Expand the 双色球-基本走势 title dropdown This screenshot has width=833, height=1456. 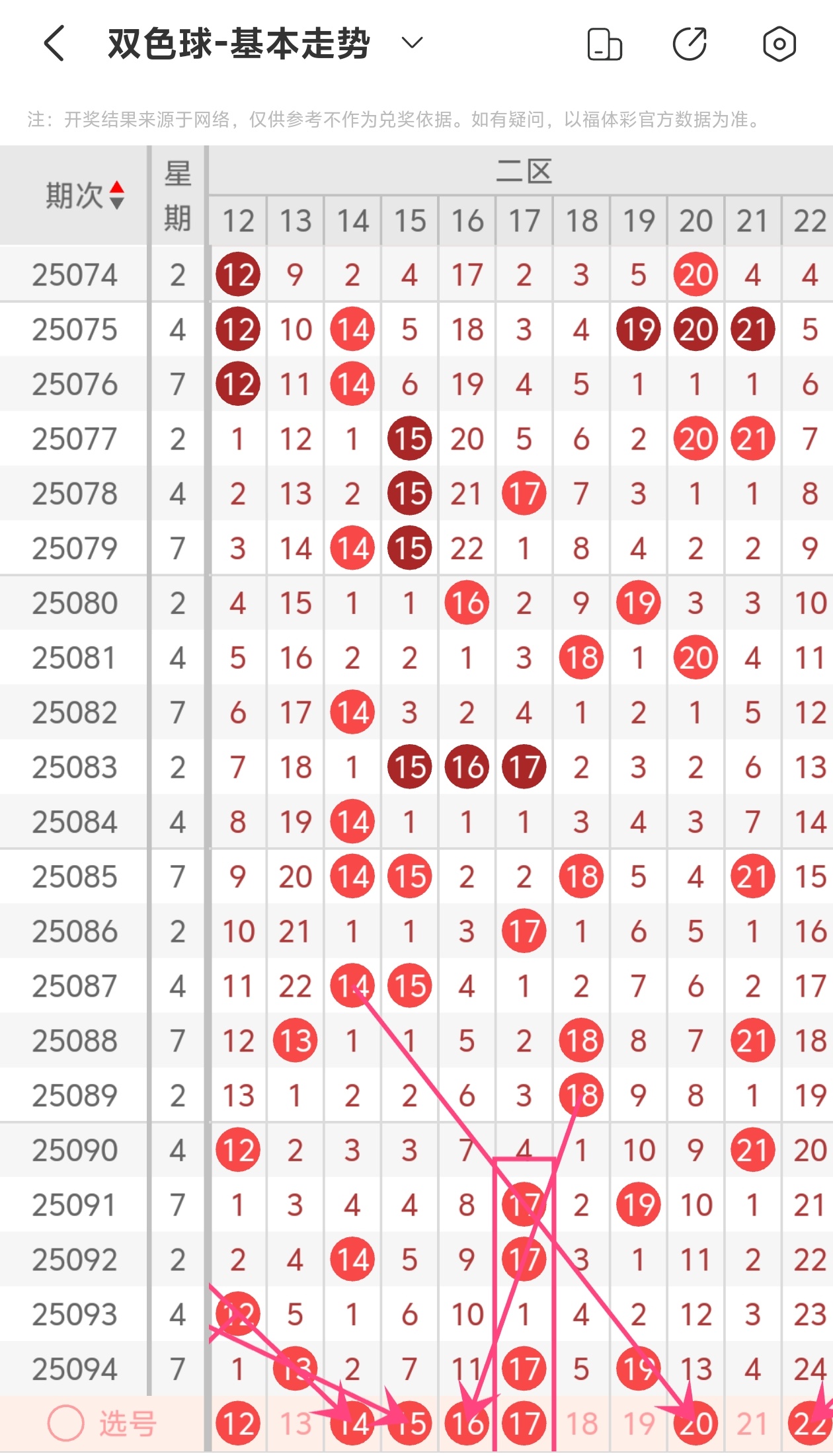click(412, 44)
